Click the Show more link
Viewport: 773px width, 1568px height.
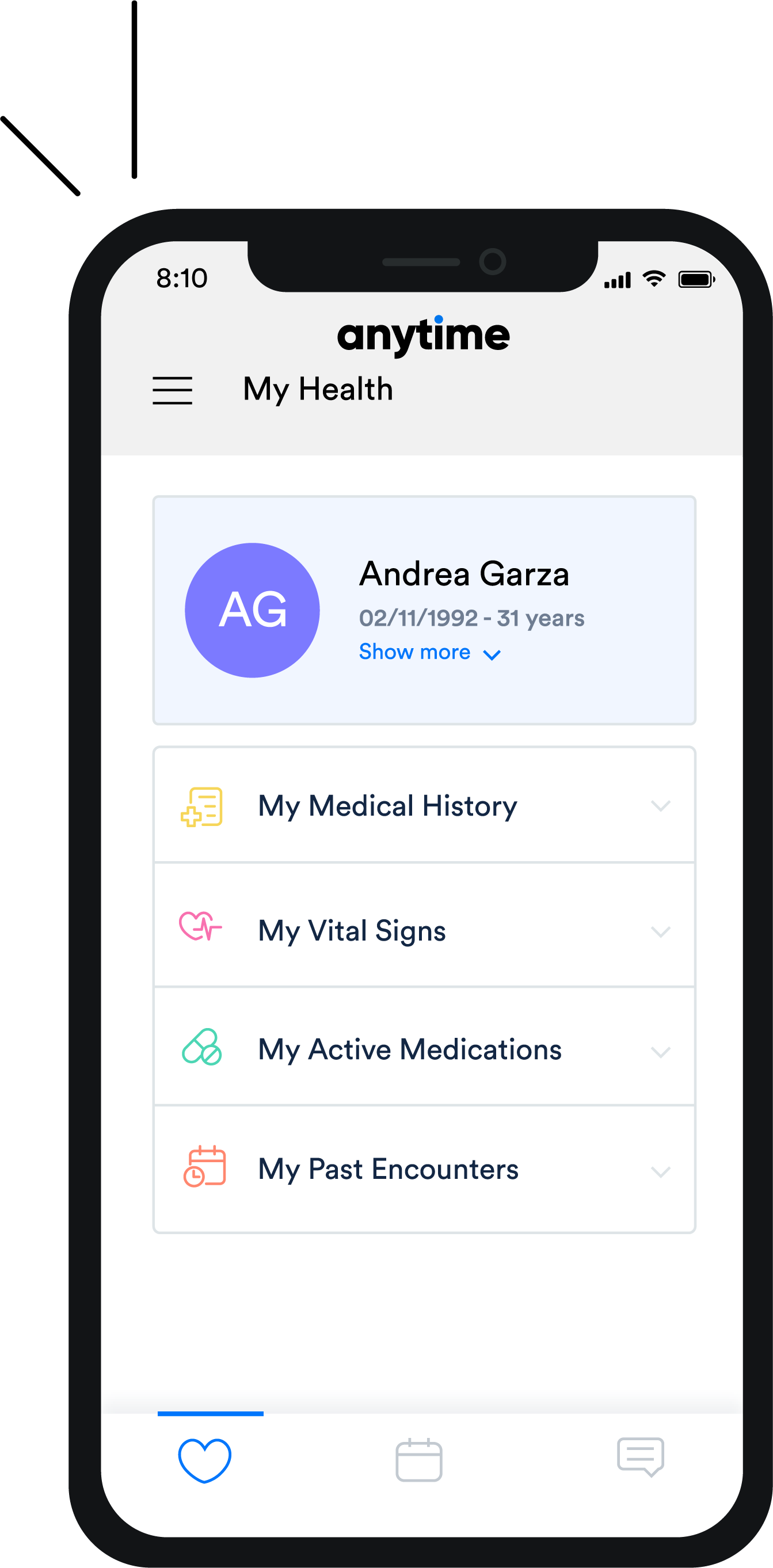414,652
